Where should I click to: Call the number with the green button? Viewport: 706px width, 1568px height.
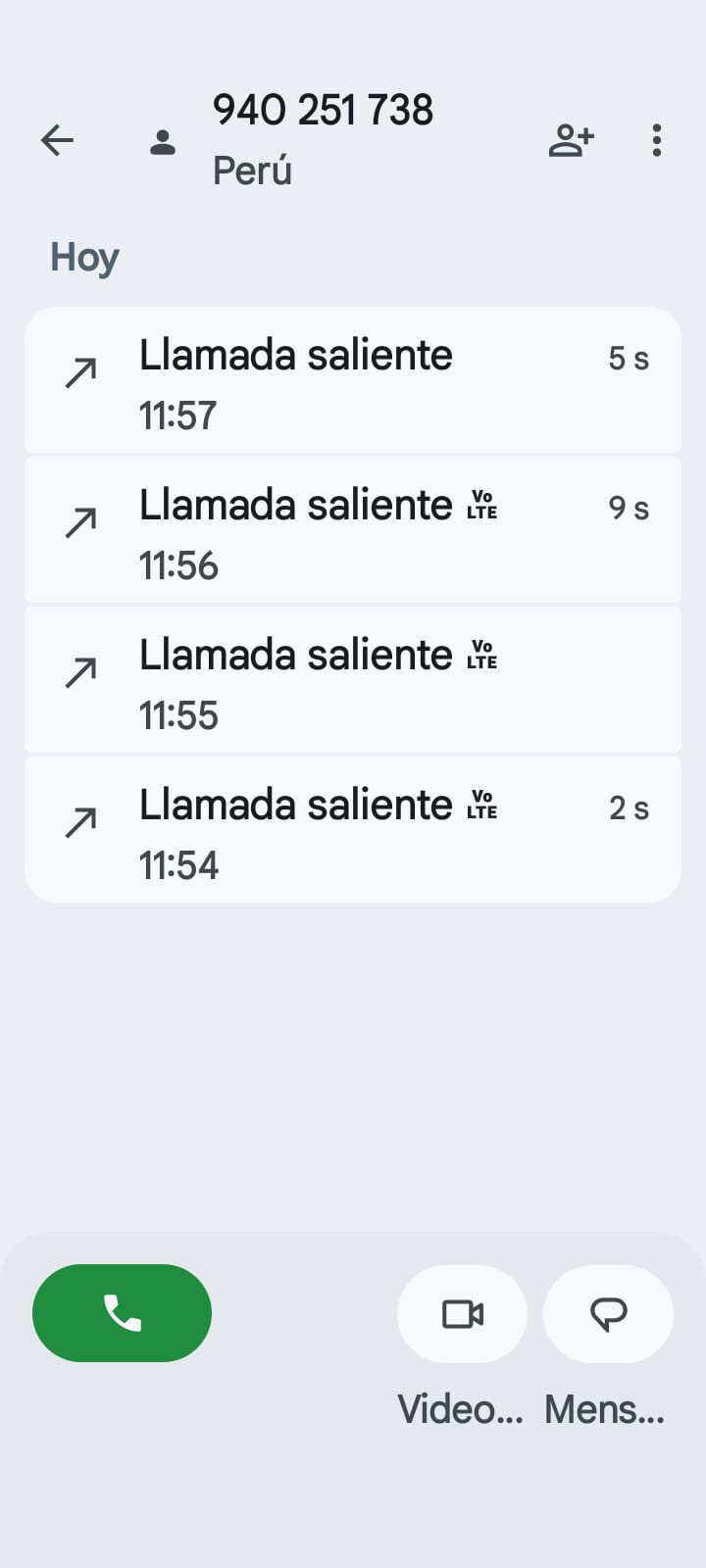[122, 1312]
